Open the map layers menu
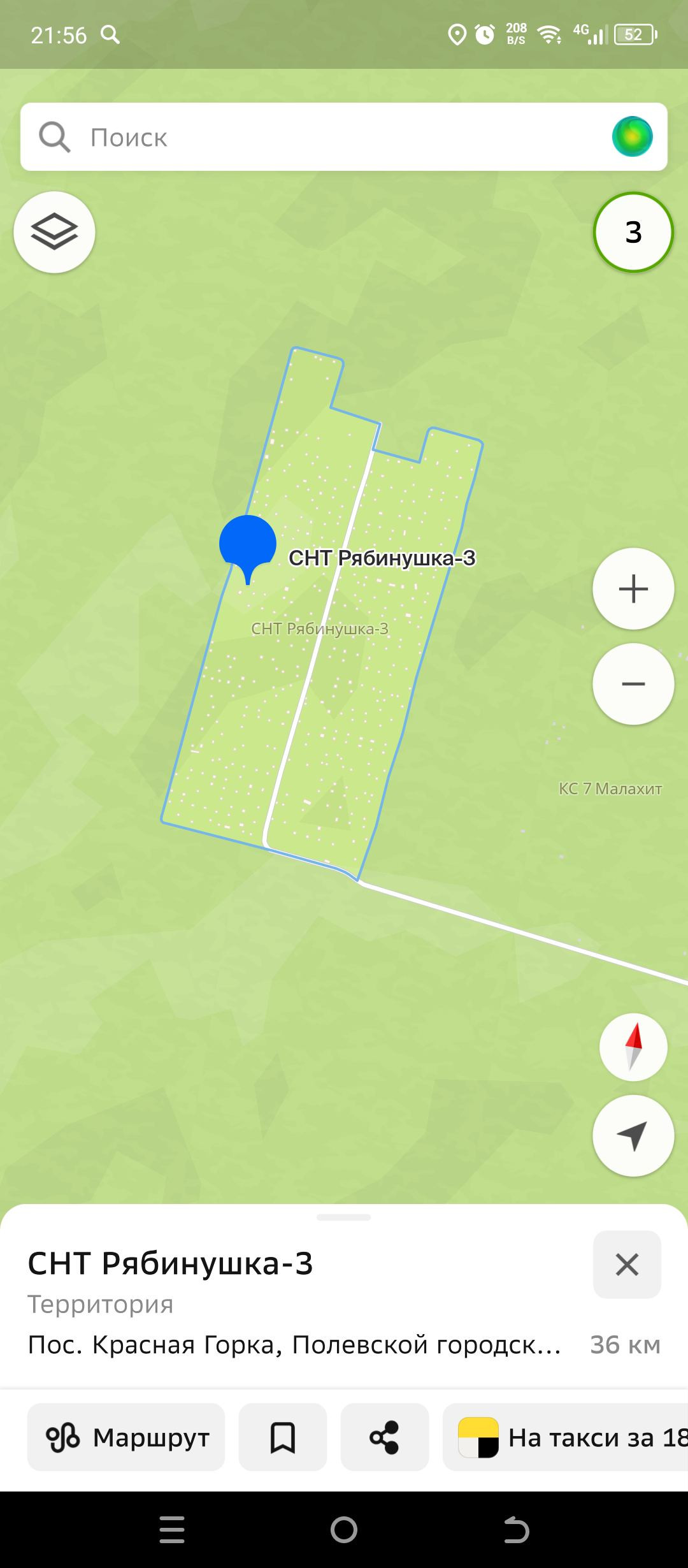 55,232
